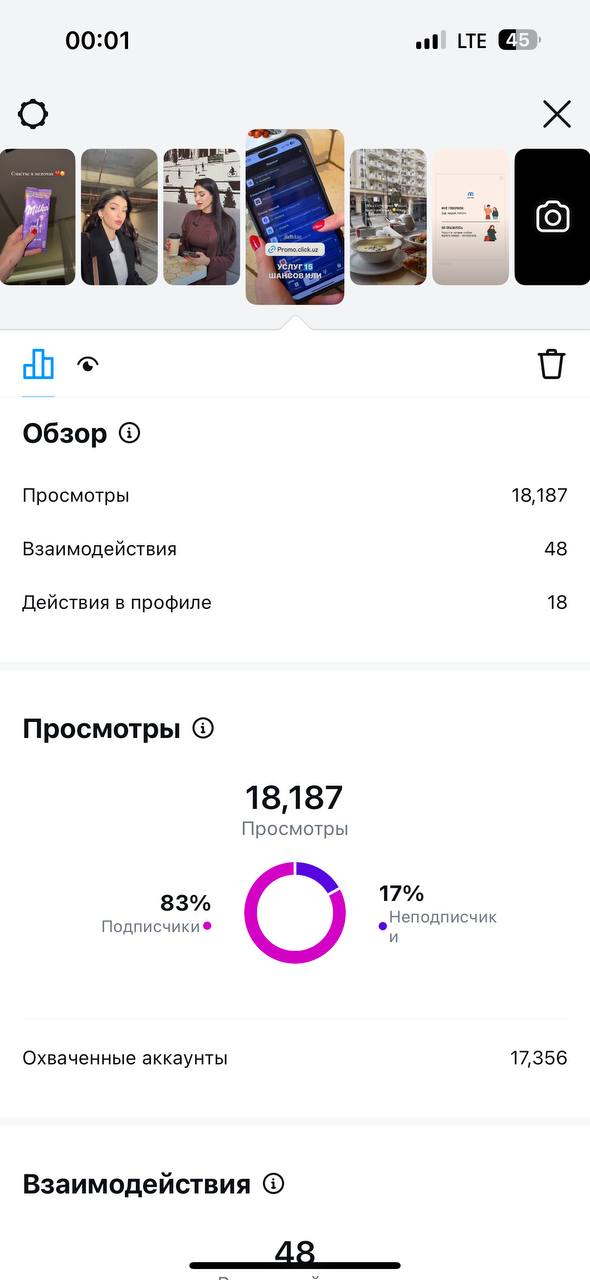Screen dimensions: 590x1280
Task: Switch to the insights bar chart tab
Action: pyautogui.click(x=38, y=364)
